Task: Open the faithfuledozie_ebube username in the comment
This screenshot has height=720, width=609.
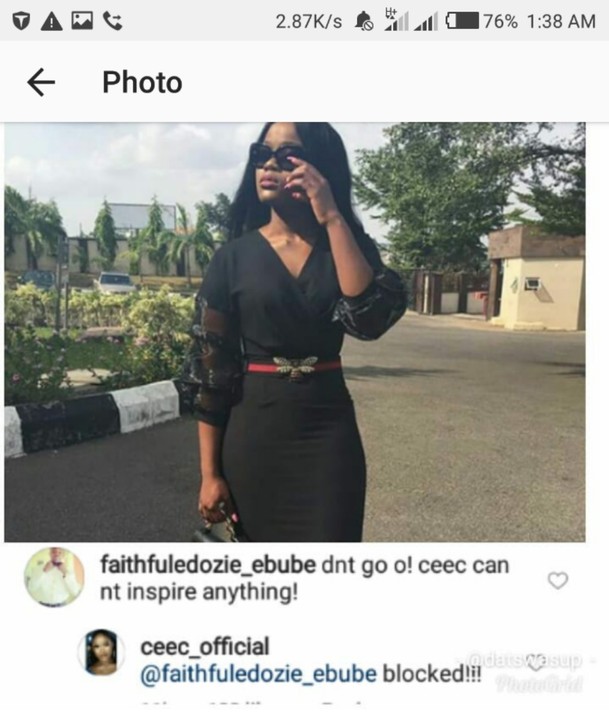Action: click(x=208, y=565)
